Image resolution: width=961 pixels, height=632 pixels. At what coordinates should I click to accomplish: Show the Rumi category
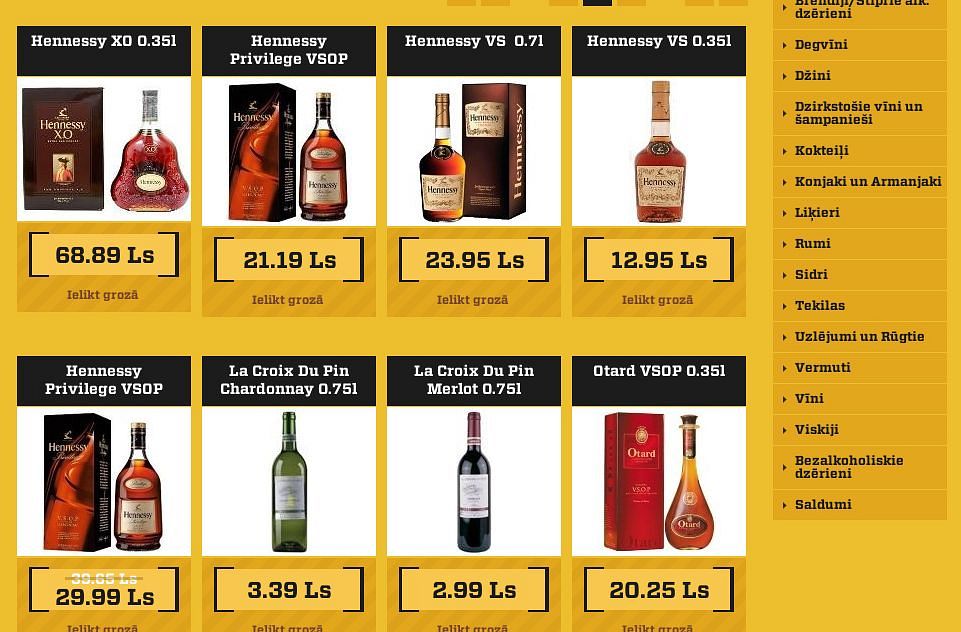coord(812,244)
